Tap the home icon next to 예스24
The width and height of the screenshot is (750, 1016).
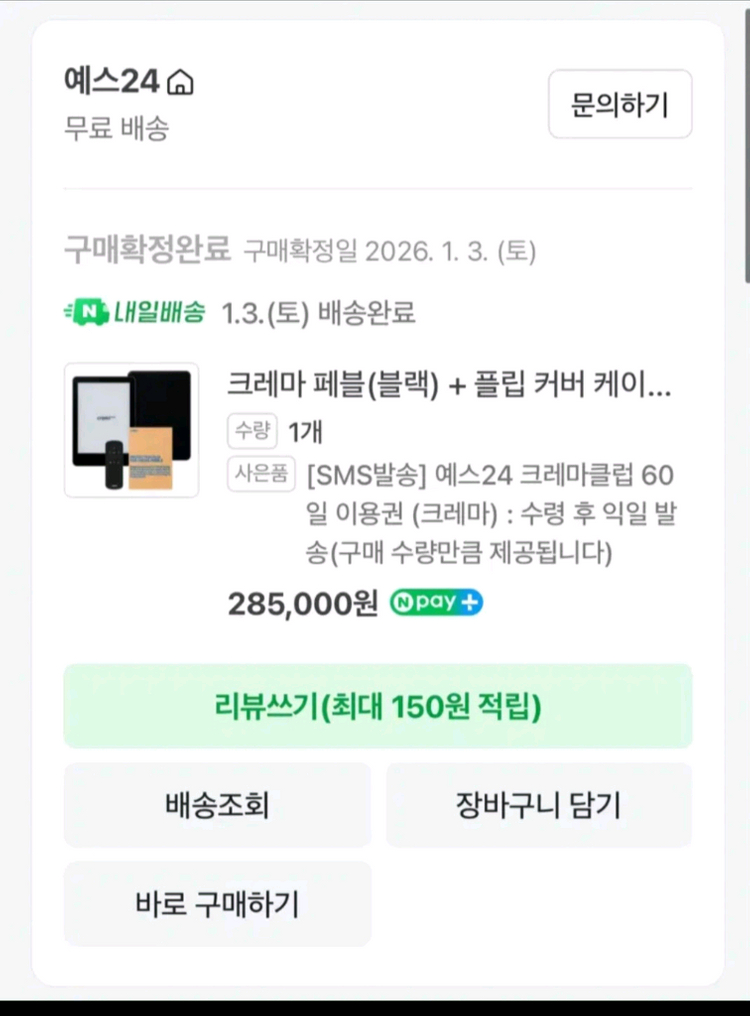coord(178,81)
